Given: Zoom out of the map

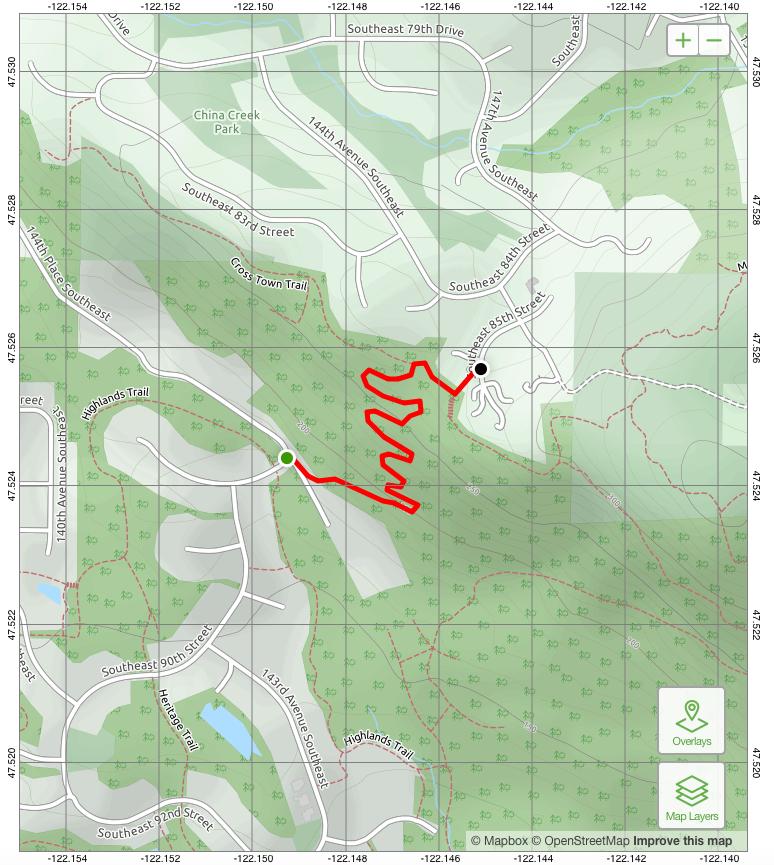Looking at the screenshot, I should tap(714, 41).
